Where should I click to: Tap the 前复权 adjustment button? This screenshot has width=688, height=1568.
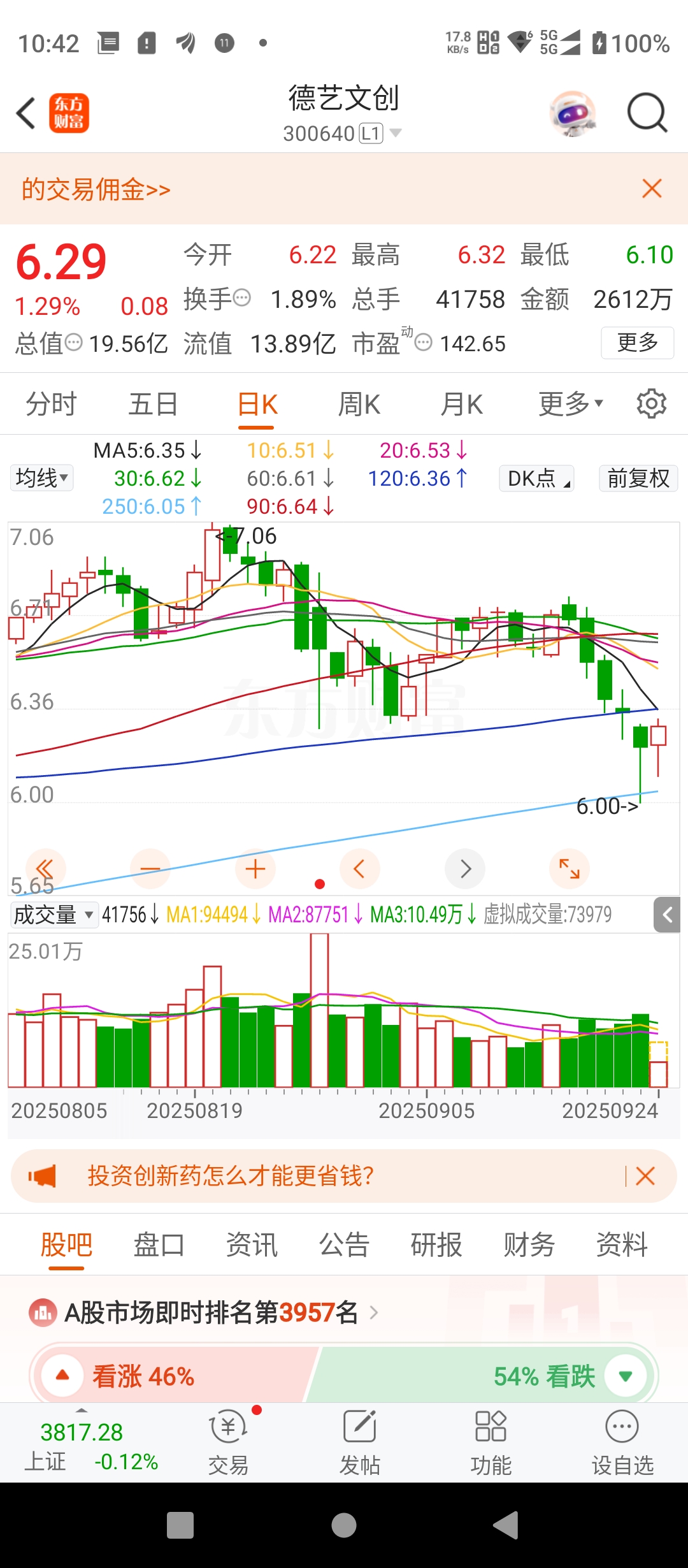point(638,478)
